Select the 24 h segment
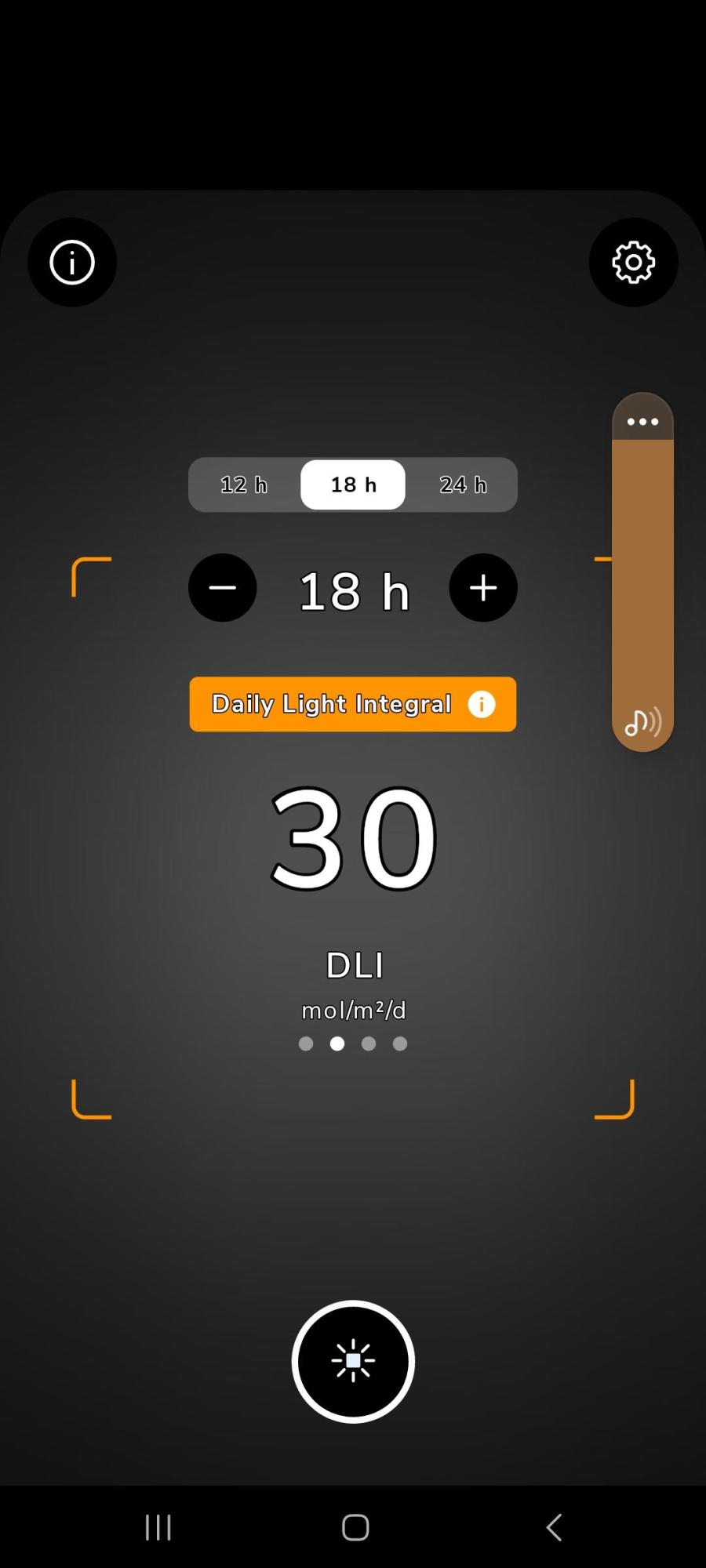 (463, 485)
